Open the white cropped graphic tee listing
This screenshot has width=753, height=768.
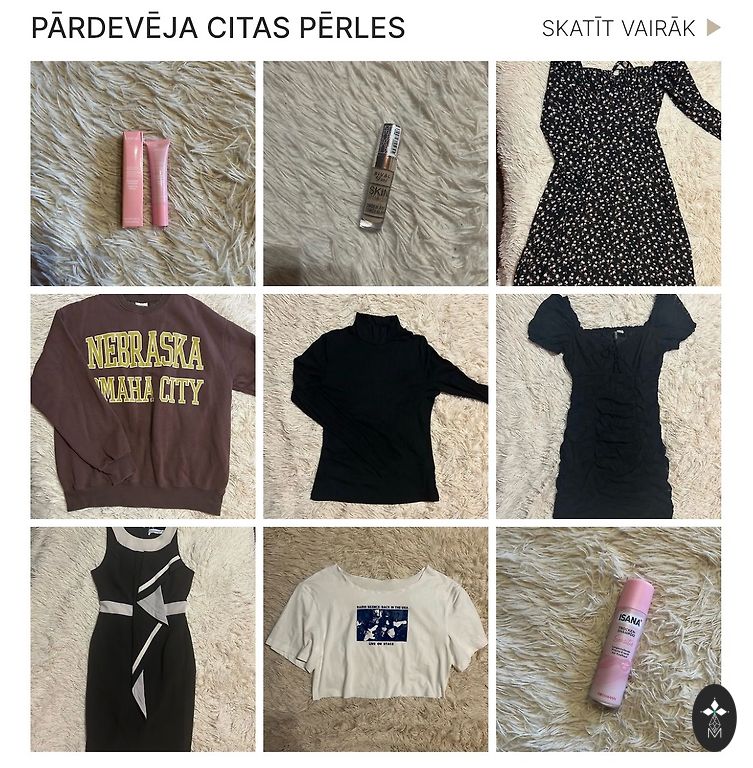pos(376,639)
